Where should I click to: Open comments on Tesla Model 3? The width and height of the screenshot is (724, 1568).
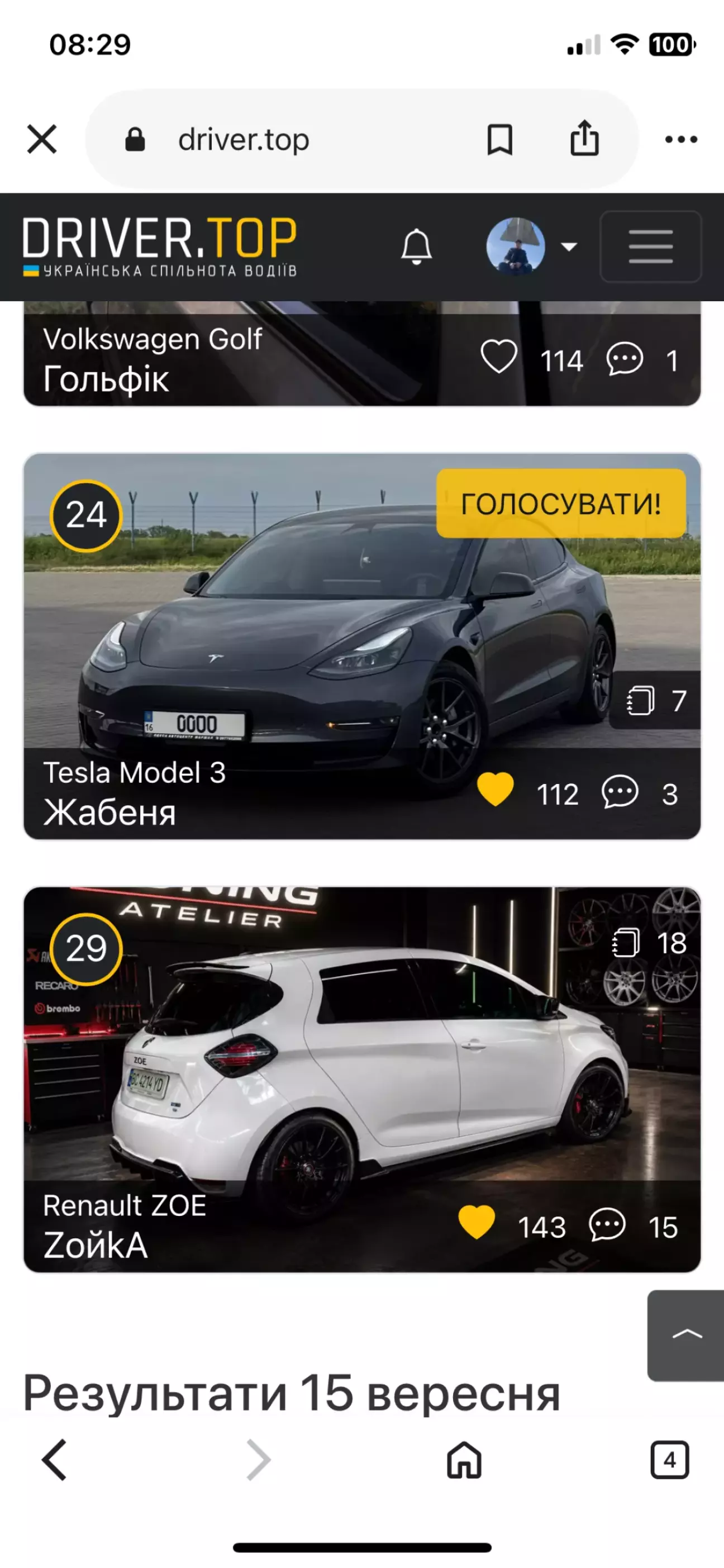pos(620,792)
